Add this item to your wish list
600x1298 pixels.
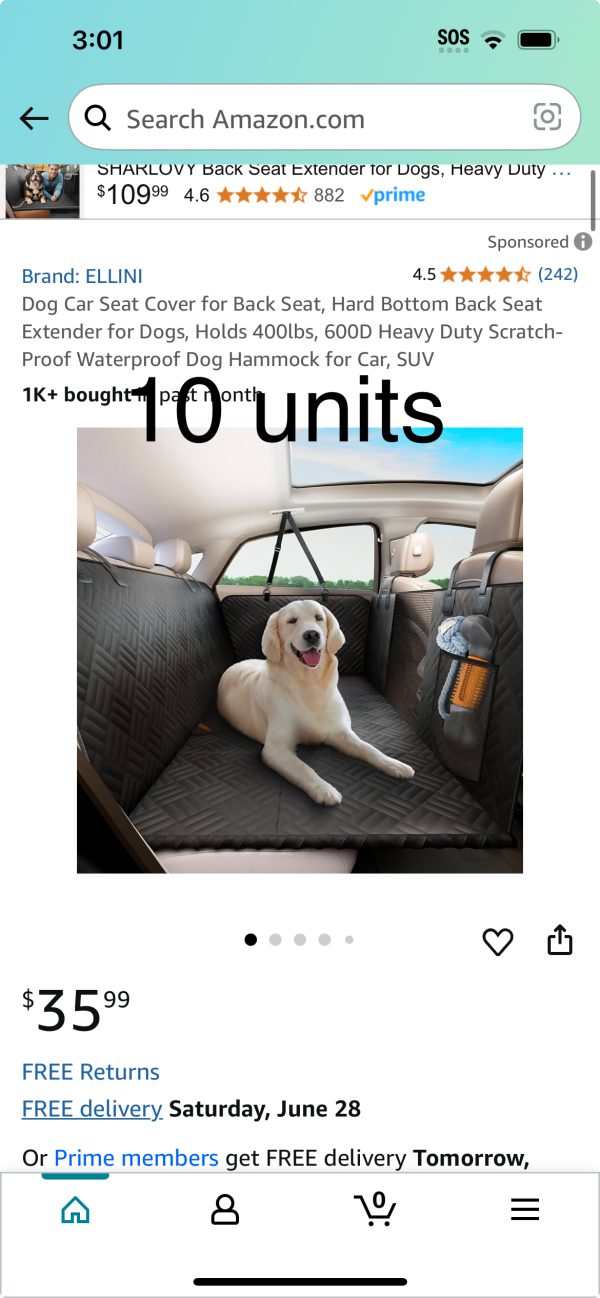pos(497,941)
